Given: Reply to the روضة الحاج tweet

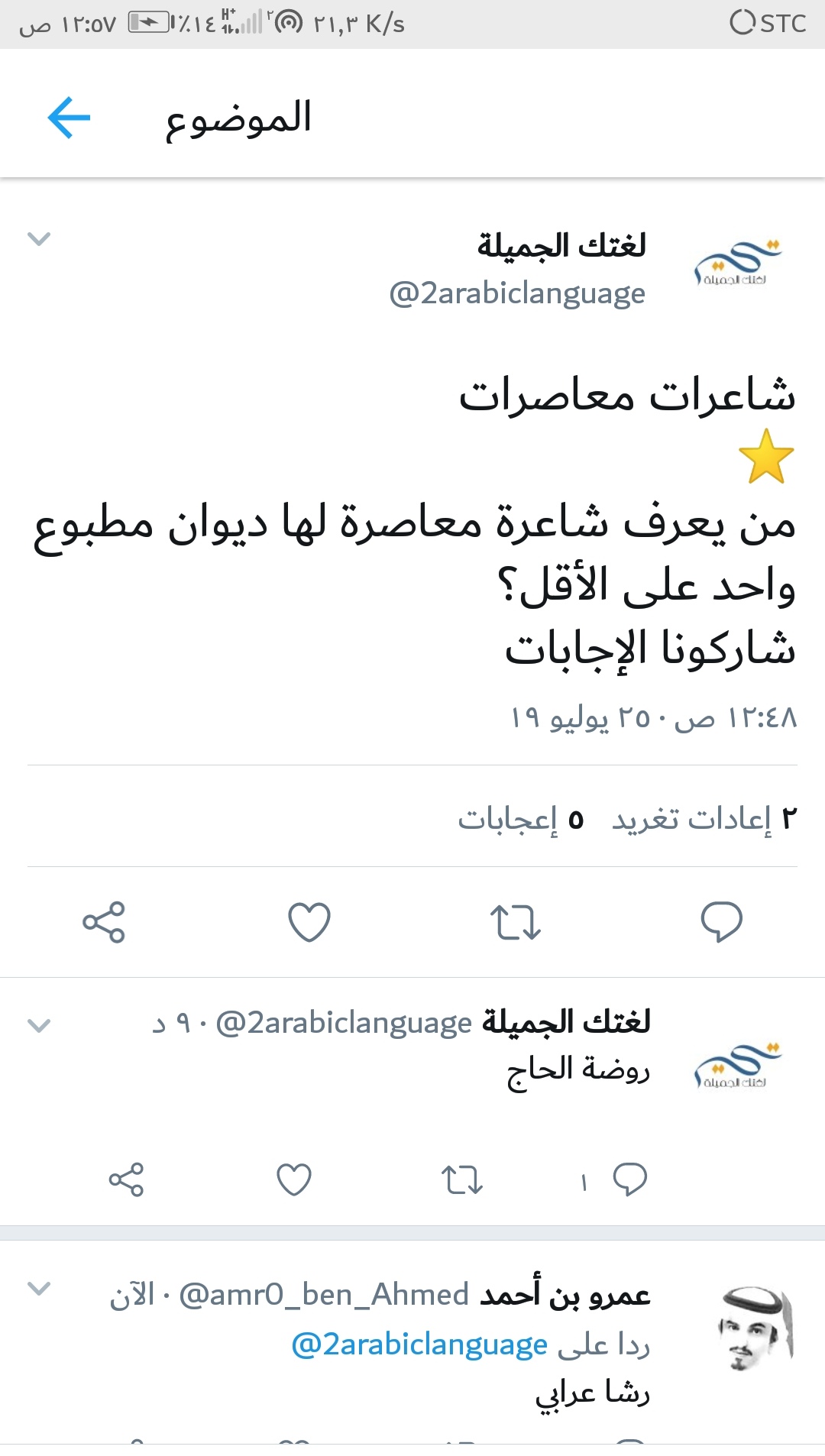Looking at the screenshot, I should [x=630, y=1179].
